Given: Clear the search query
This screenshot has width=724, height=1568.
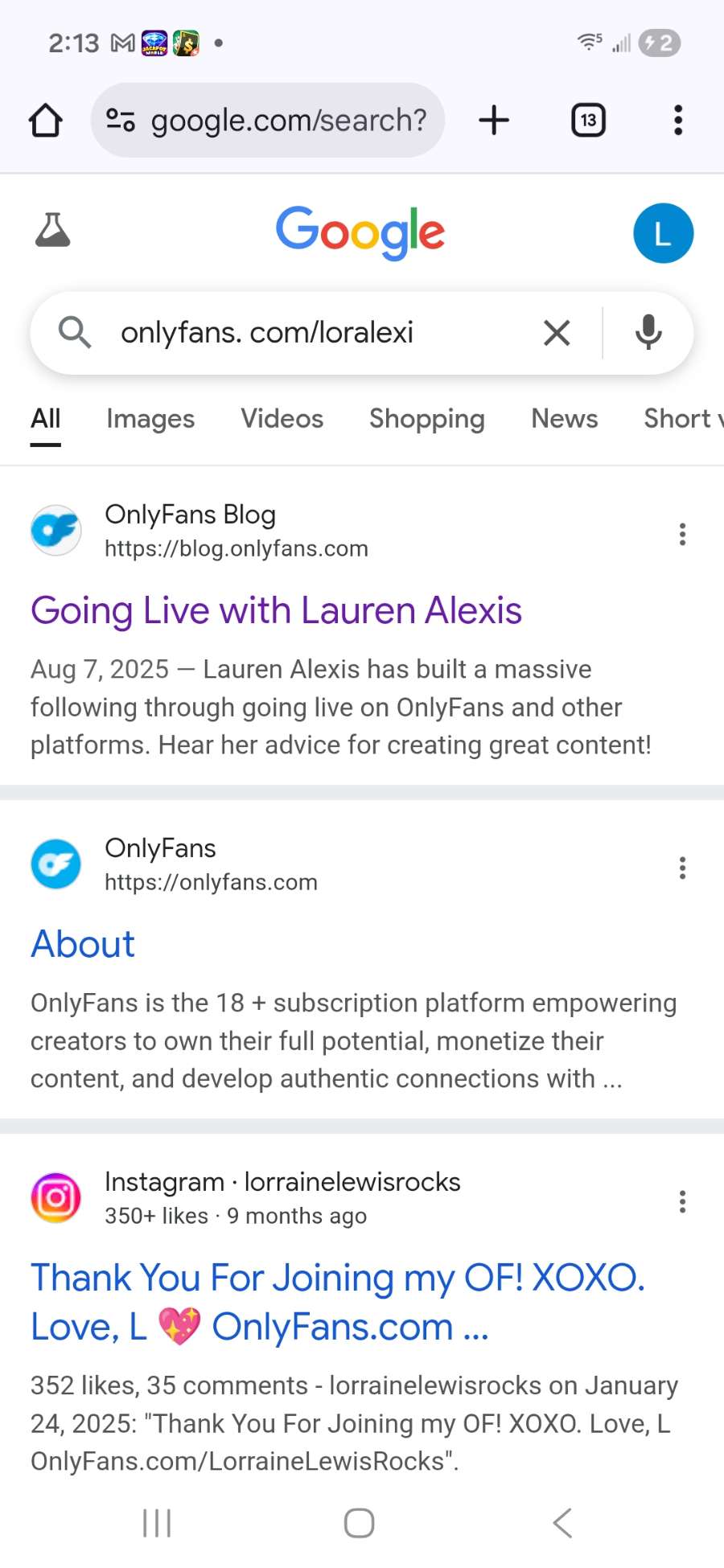Looking at the screenshot, I should tap(557, 332).
